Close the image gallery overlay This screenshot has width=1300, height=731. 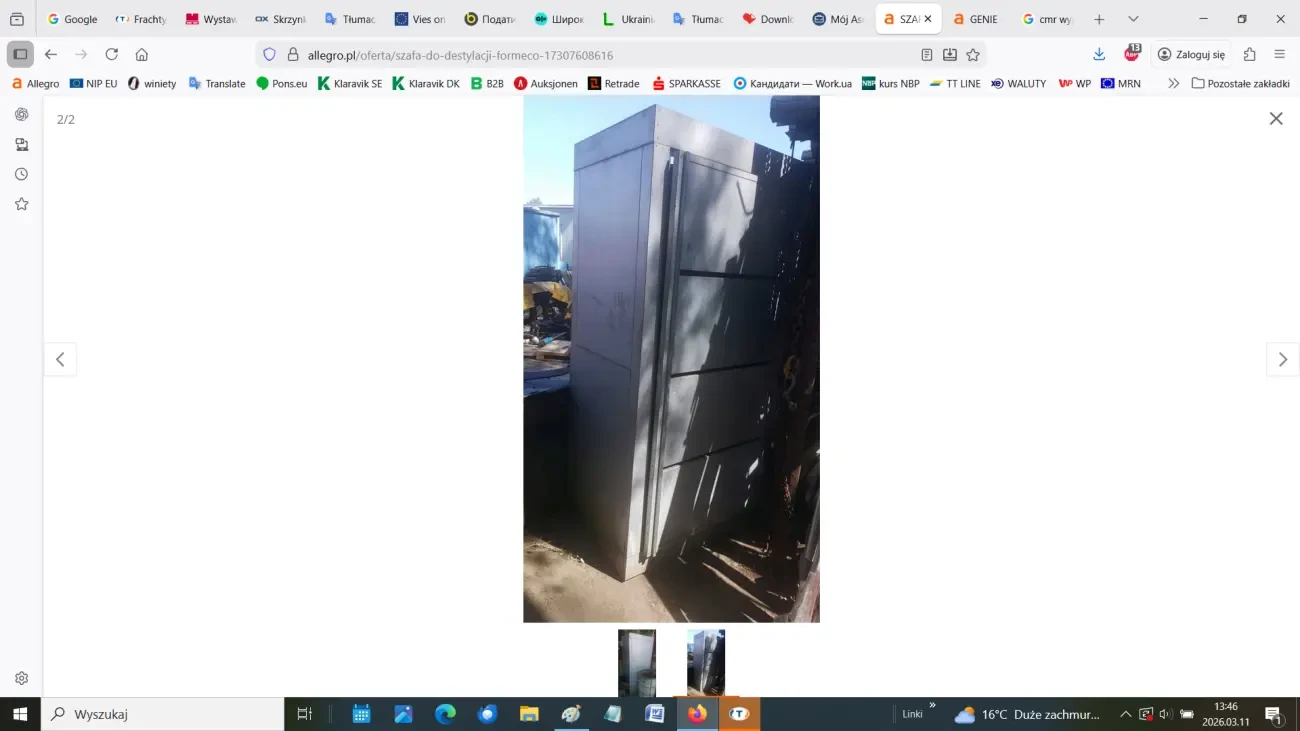1275,119
